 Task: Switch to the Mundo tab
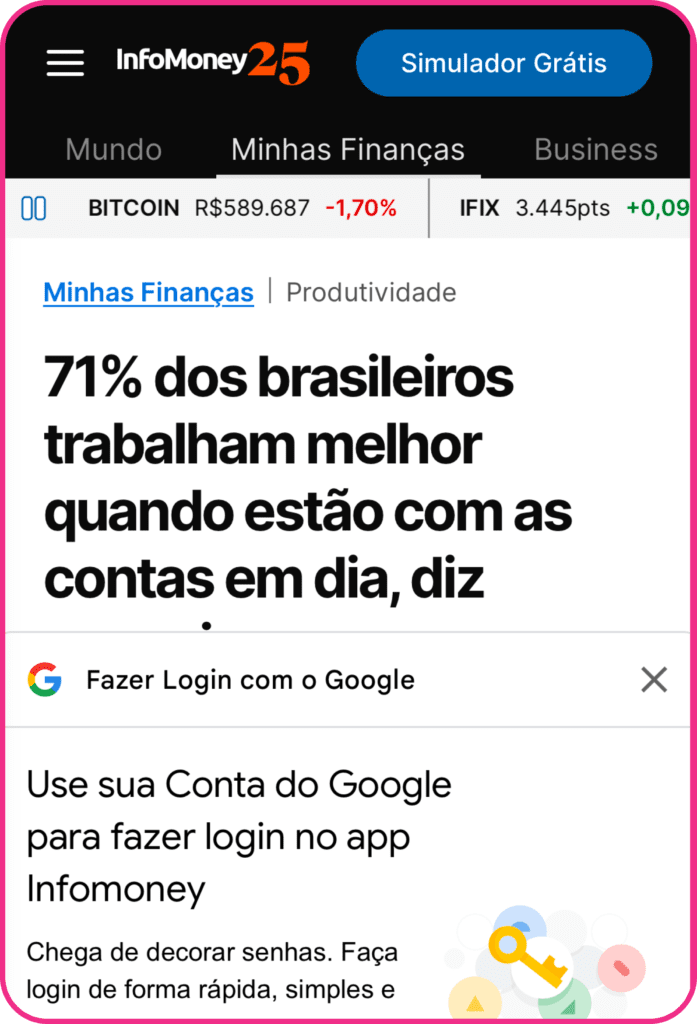coord(113,150)
